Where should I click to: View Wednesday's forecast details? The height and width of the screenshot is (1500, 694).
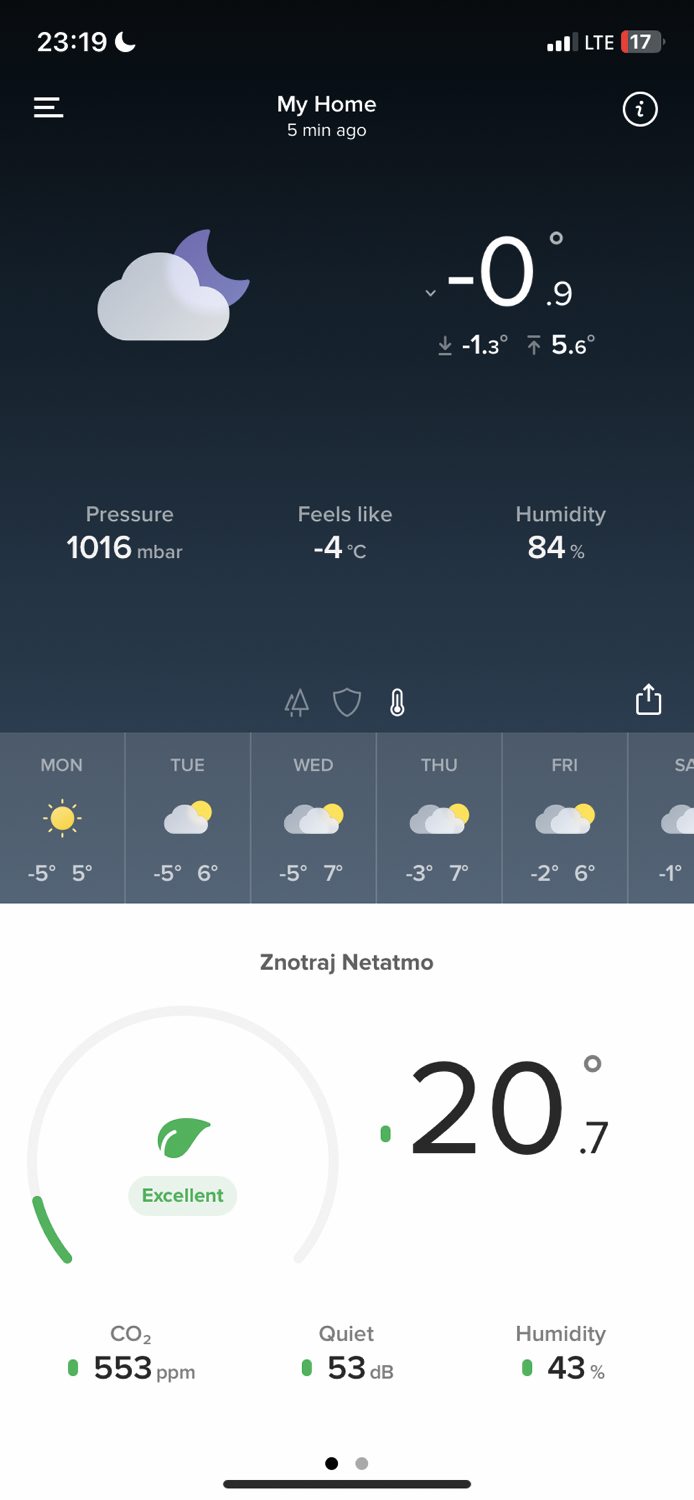coord(313,818)
